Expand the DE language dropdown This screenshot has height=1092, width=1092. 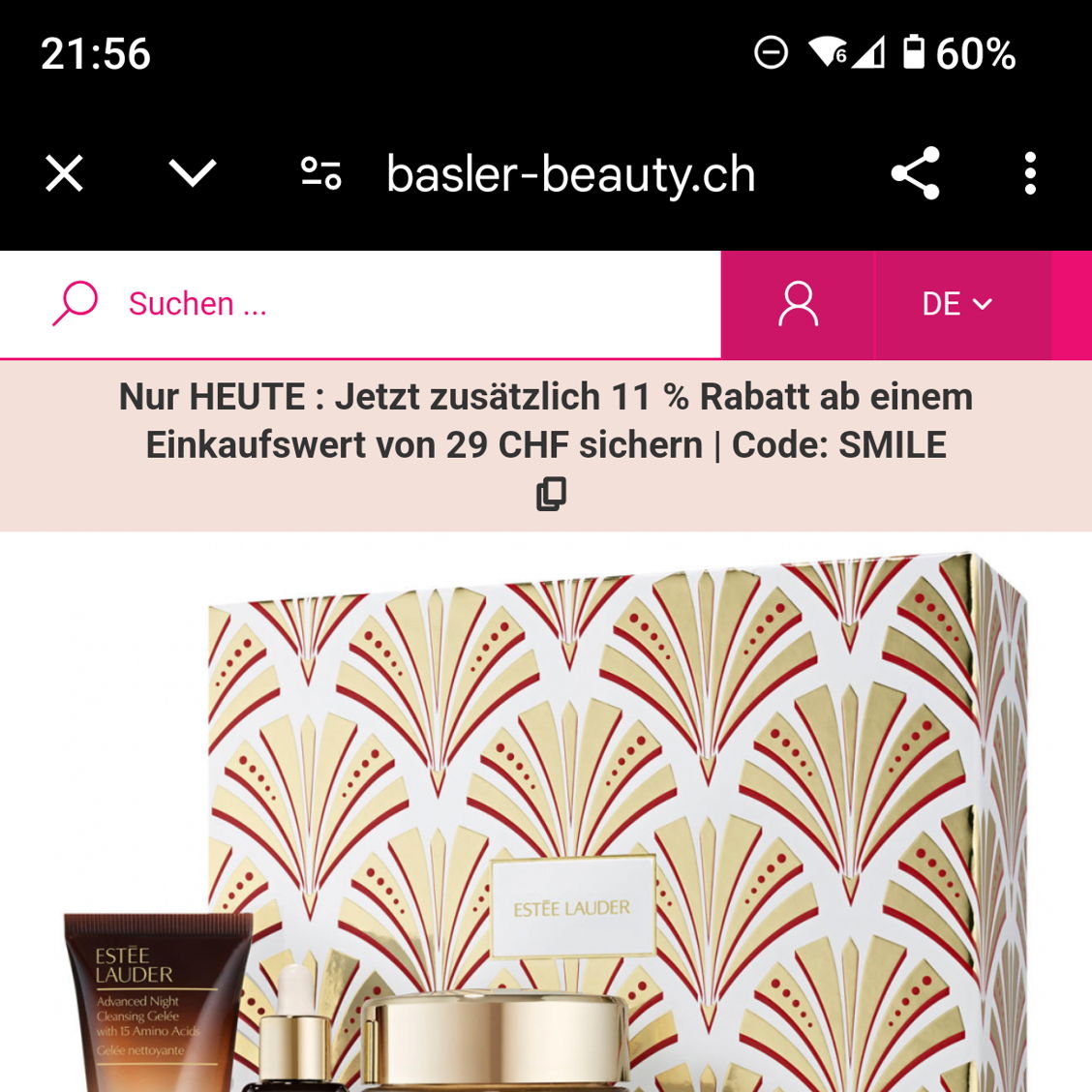pyautogui.click(x=957, y=304)
